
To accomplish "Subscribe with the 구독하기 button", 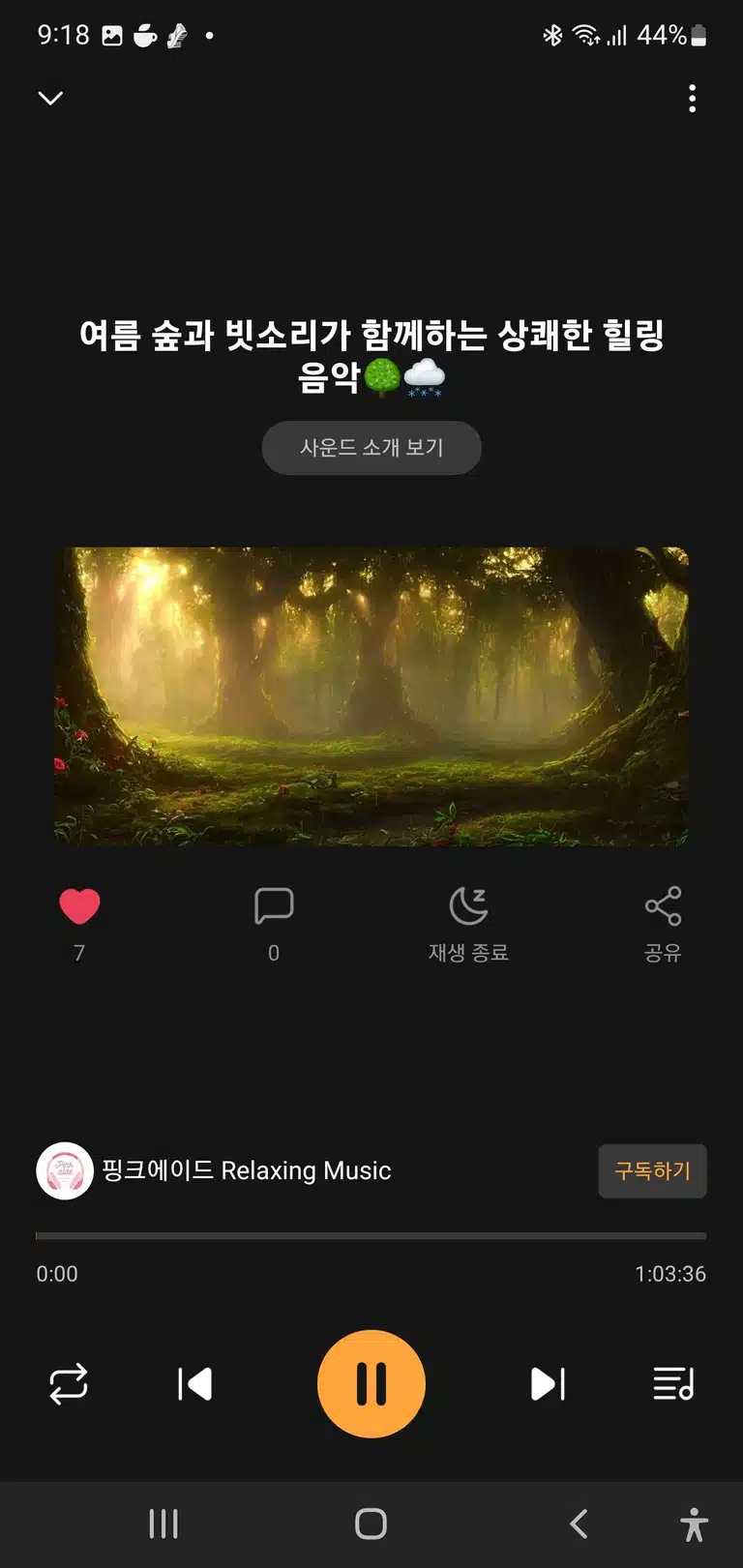I will (x=652, y=1171).
